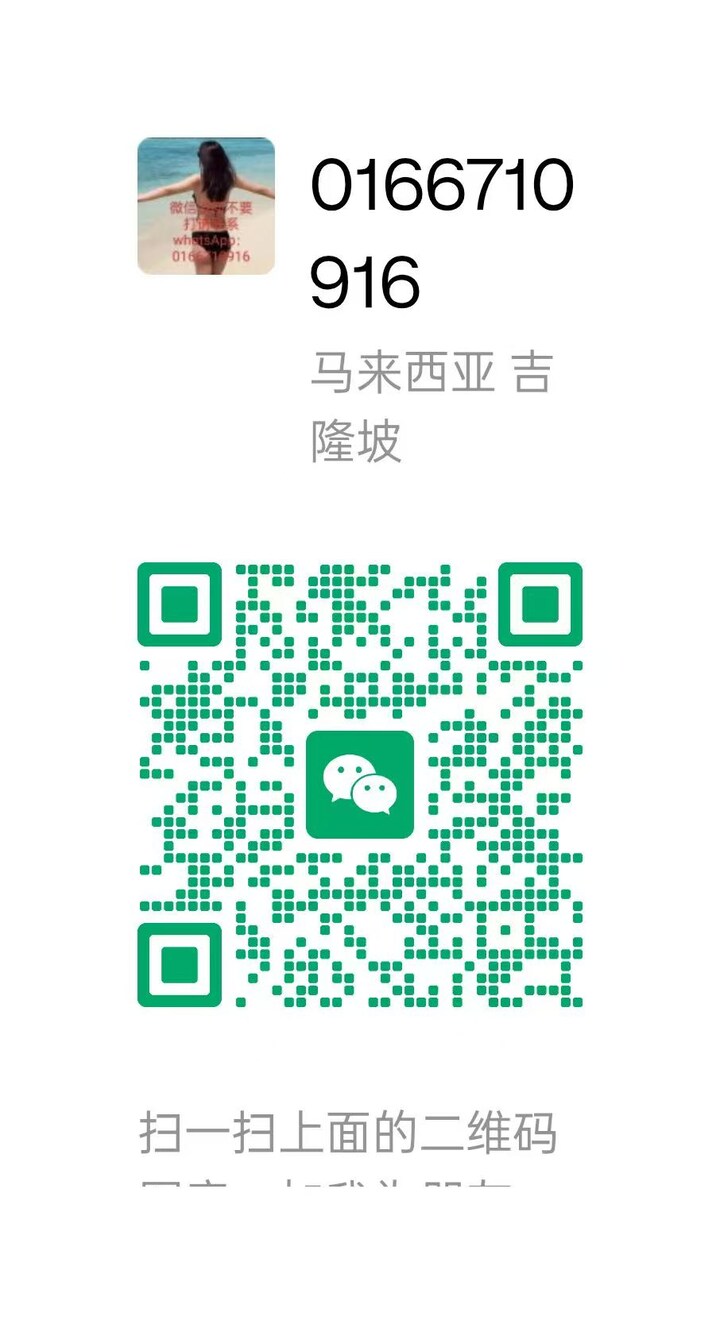
Task: Click the top-left QR finder square
Action: (x=180, y=602)
